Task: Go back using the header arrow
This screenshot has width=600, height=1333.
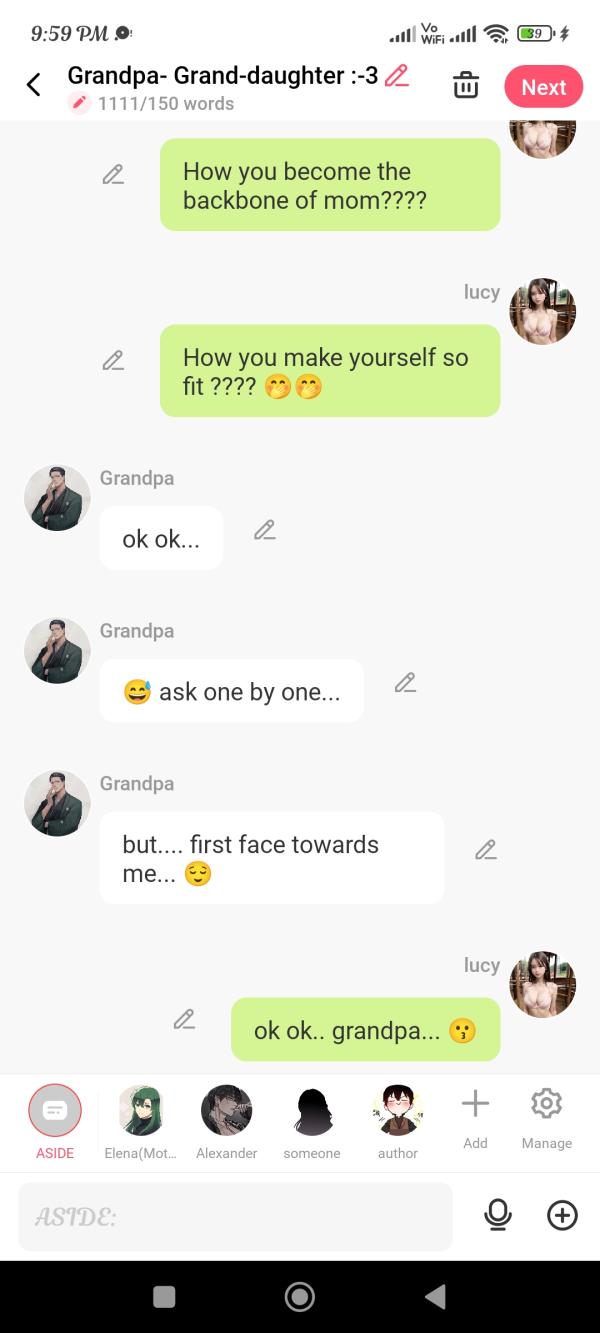Action: (34, 85)
